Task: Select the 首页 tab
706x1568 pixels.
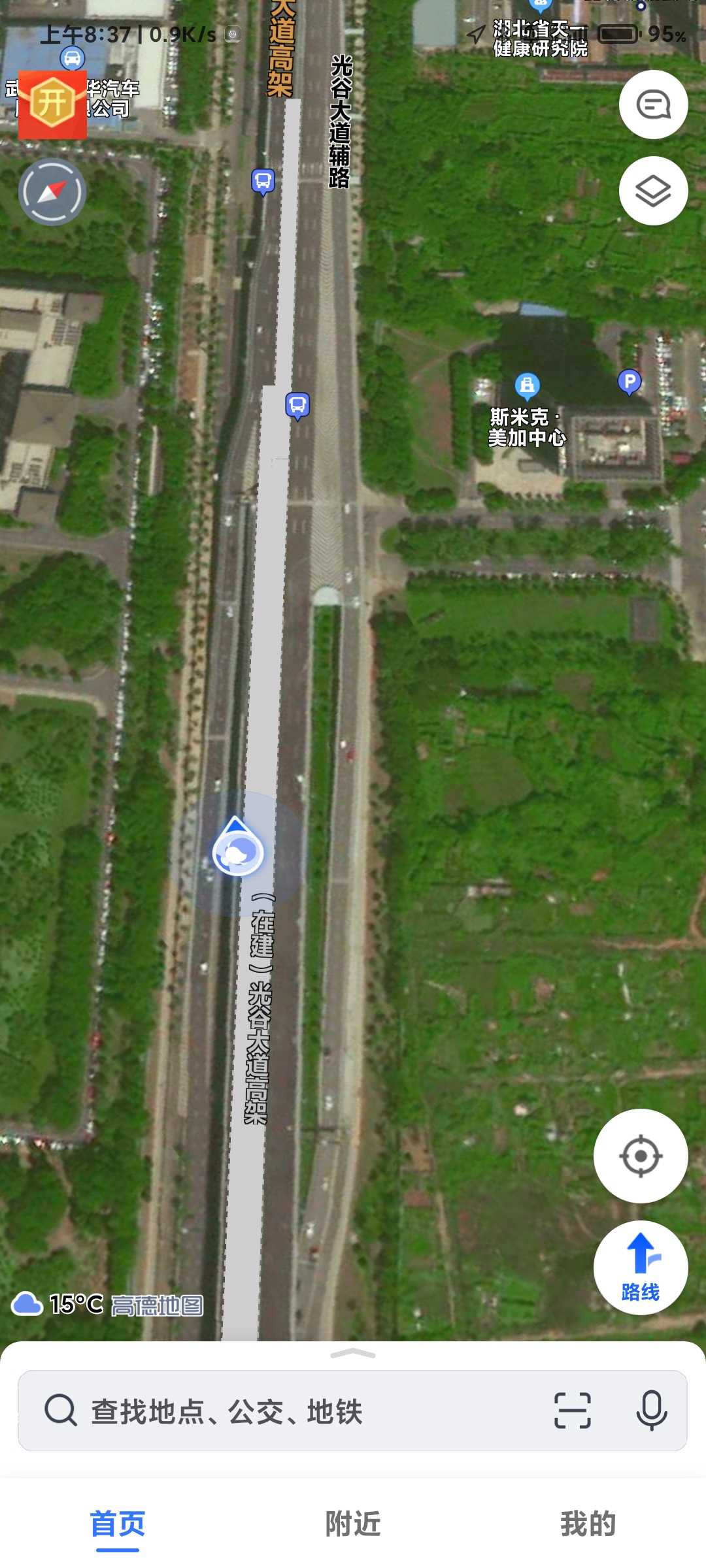Action: (x=118, y=1525)
